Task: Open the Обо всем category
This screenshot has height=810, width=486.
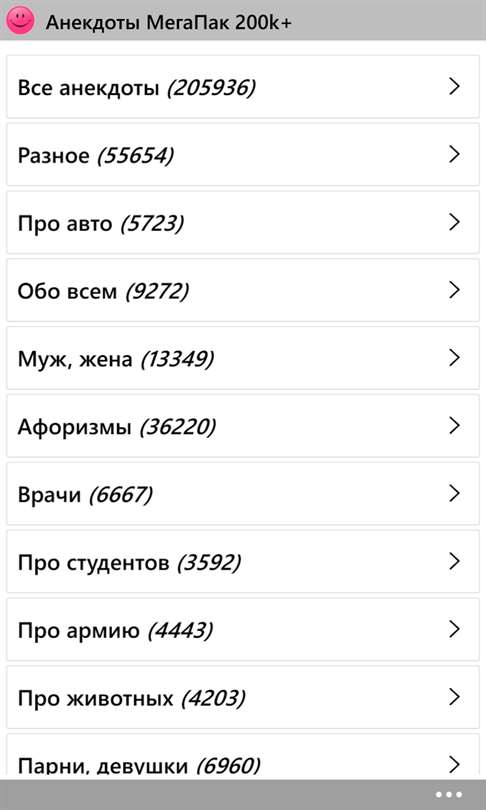Action: pyautogui.click(x=243, y=290)
